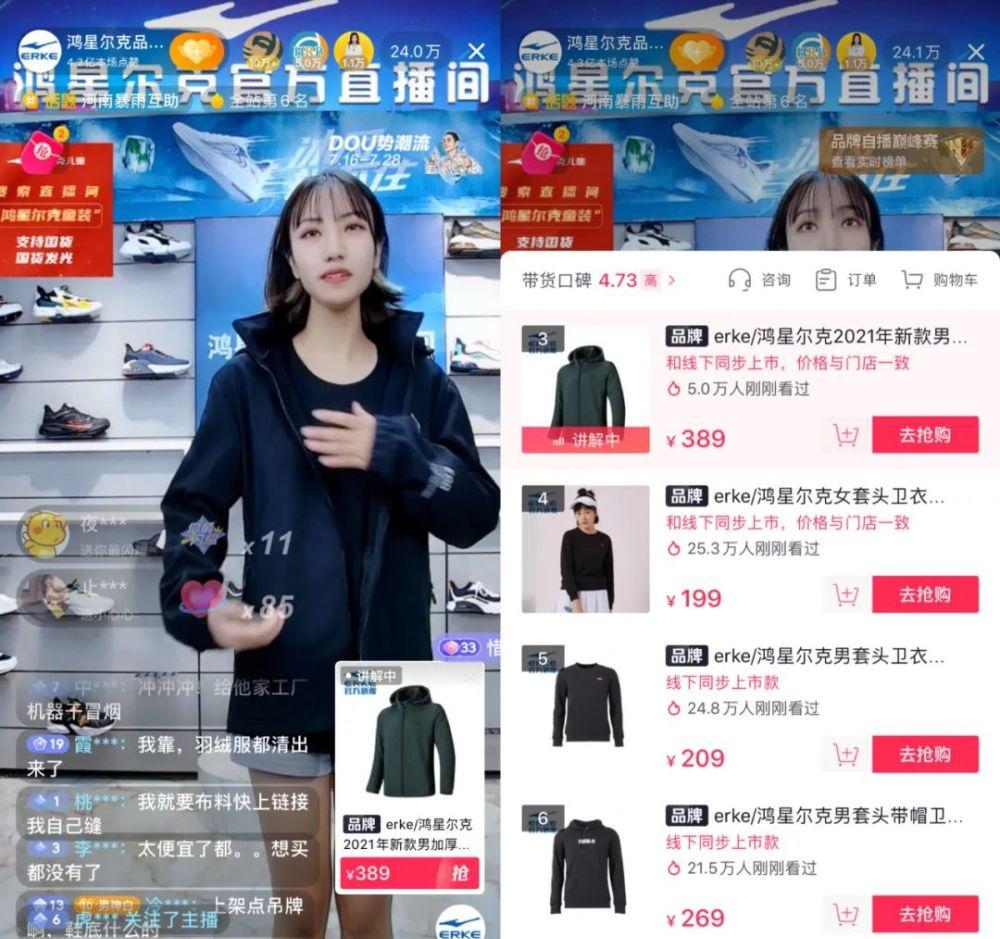The width and height of the screenshot is (1000, 939).
Task: Tap 去抢购 for the ¥269 hooded sweatshirt
Action: (x=924, y=914)
